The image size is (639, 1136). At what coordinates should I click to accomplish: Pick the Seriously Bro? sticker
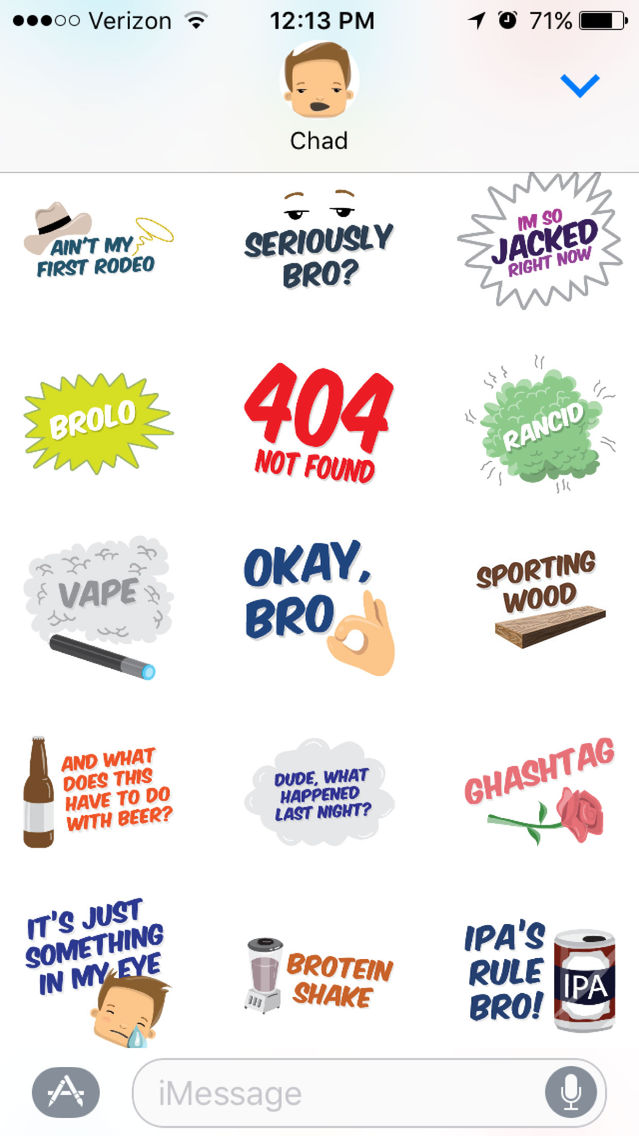(x=319, y=239)
